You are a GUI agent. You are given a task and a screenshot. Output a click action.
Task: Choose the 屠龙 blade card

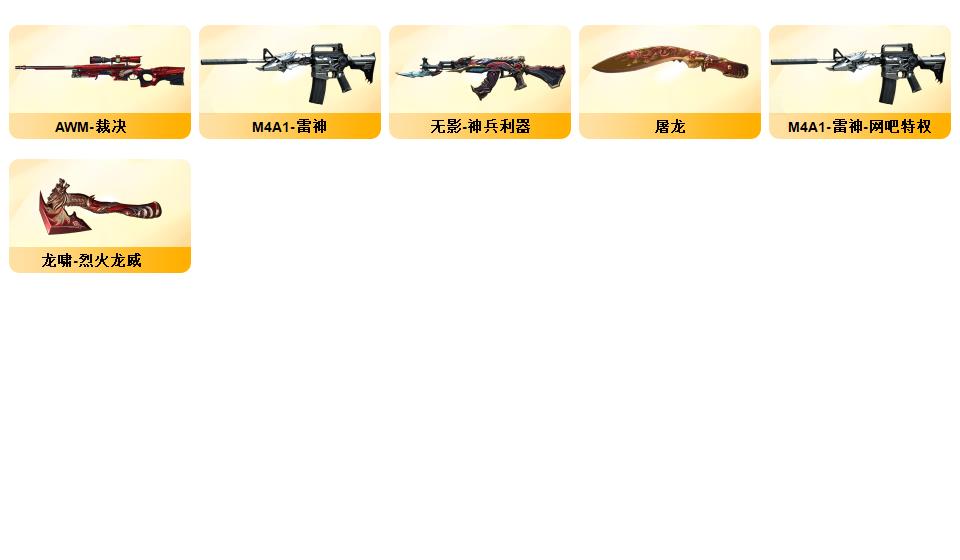point(670,82)
